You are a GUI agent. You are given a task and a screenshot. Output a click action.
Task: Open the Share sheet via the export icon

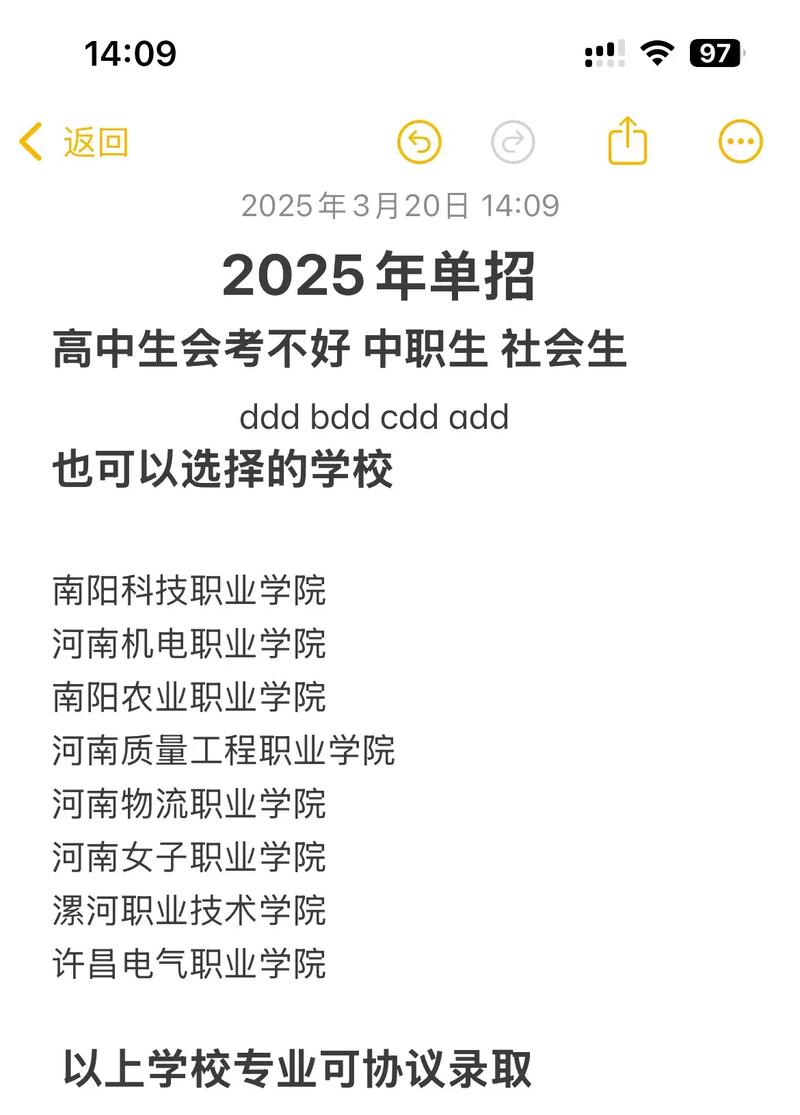click(627, 141)
